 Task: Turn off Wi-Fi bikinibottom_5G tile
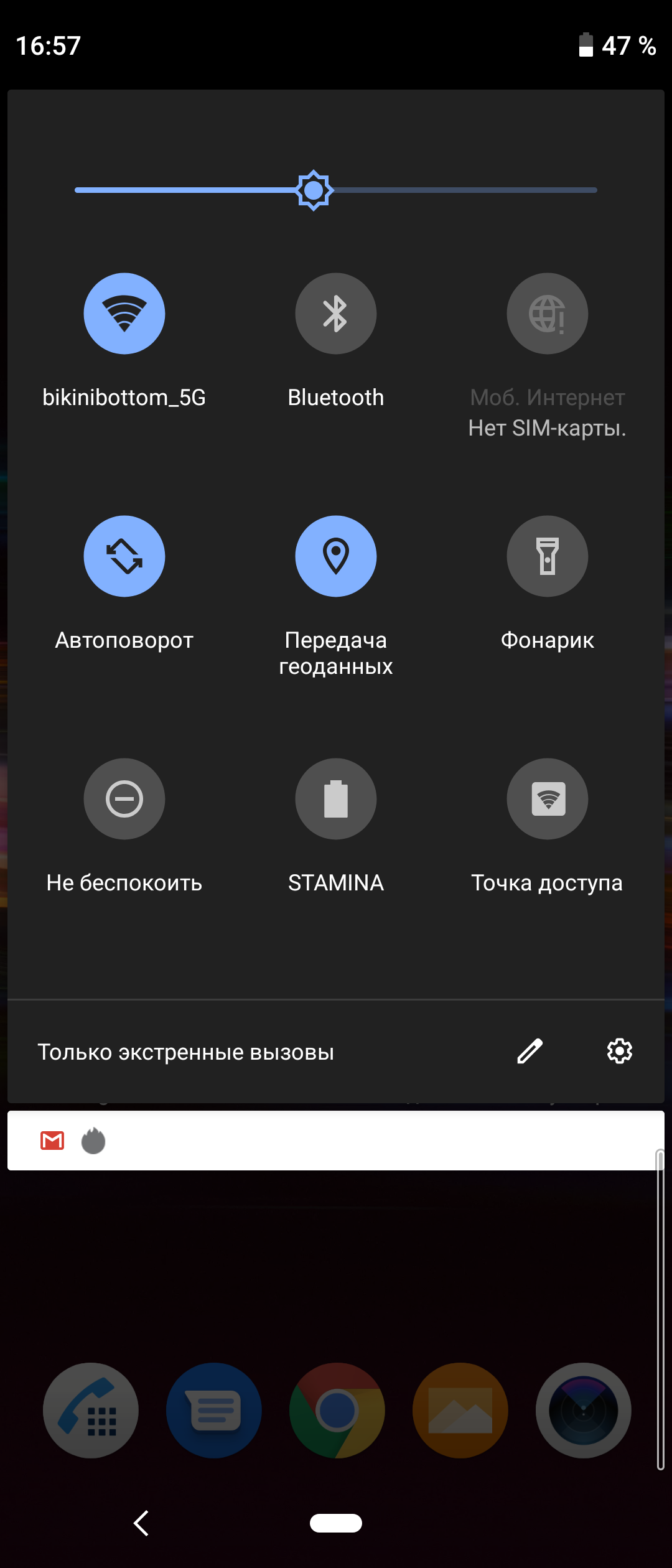(x=124, y=314)
